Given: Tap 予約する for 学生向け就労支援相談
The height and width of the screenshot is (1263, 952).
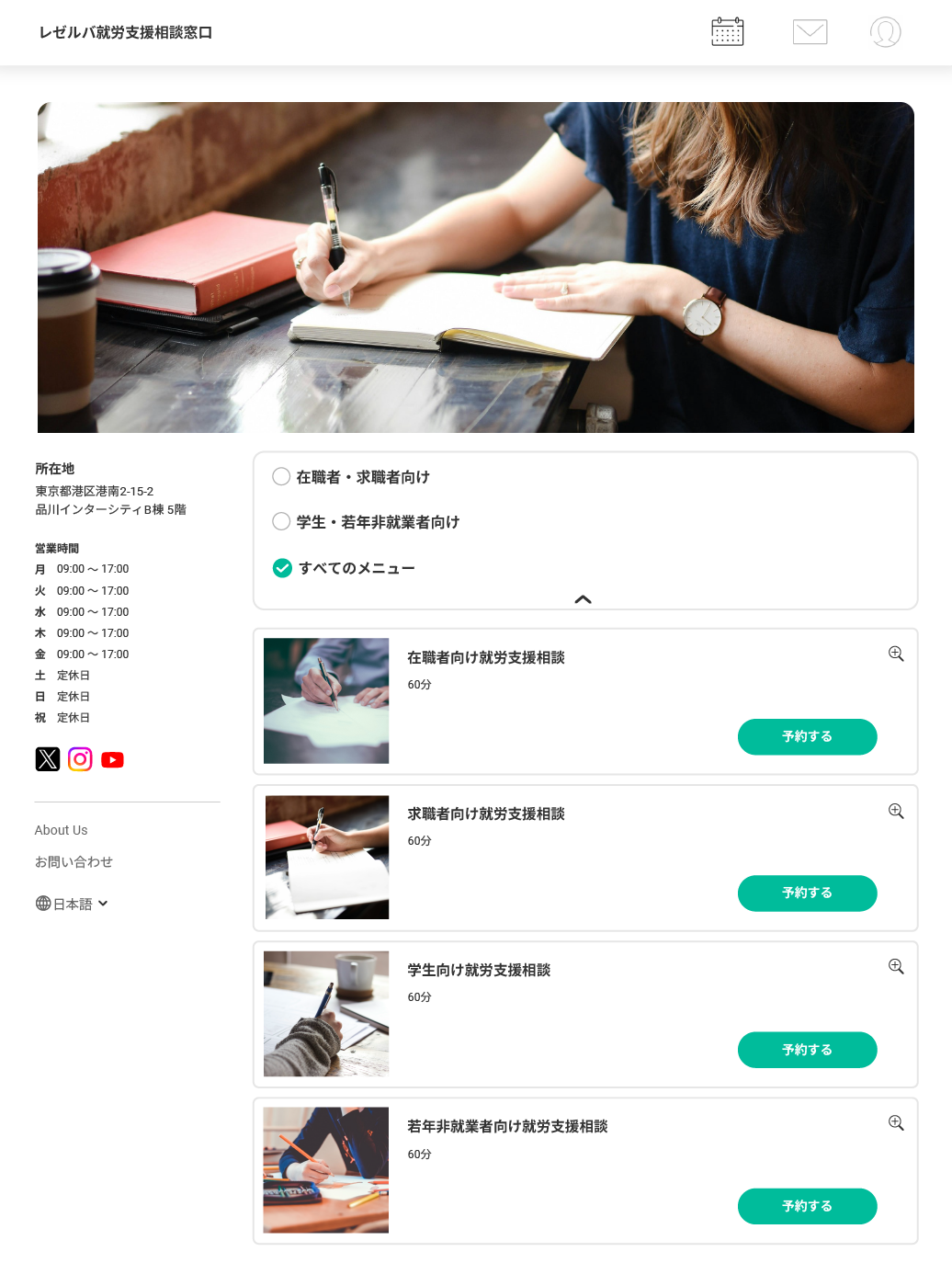Looking at the screenshot, I should pos(807,1050).
